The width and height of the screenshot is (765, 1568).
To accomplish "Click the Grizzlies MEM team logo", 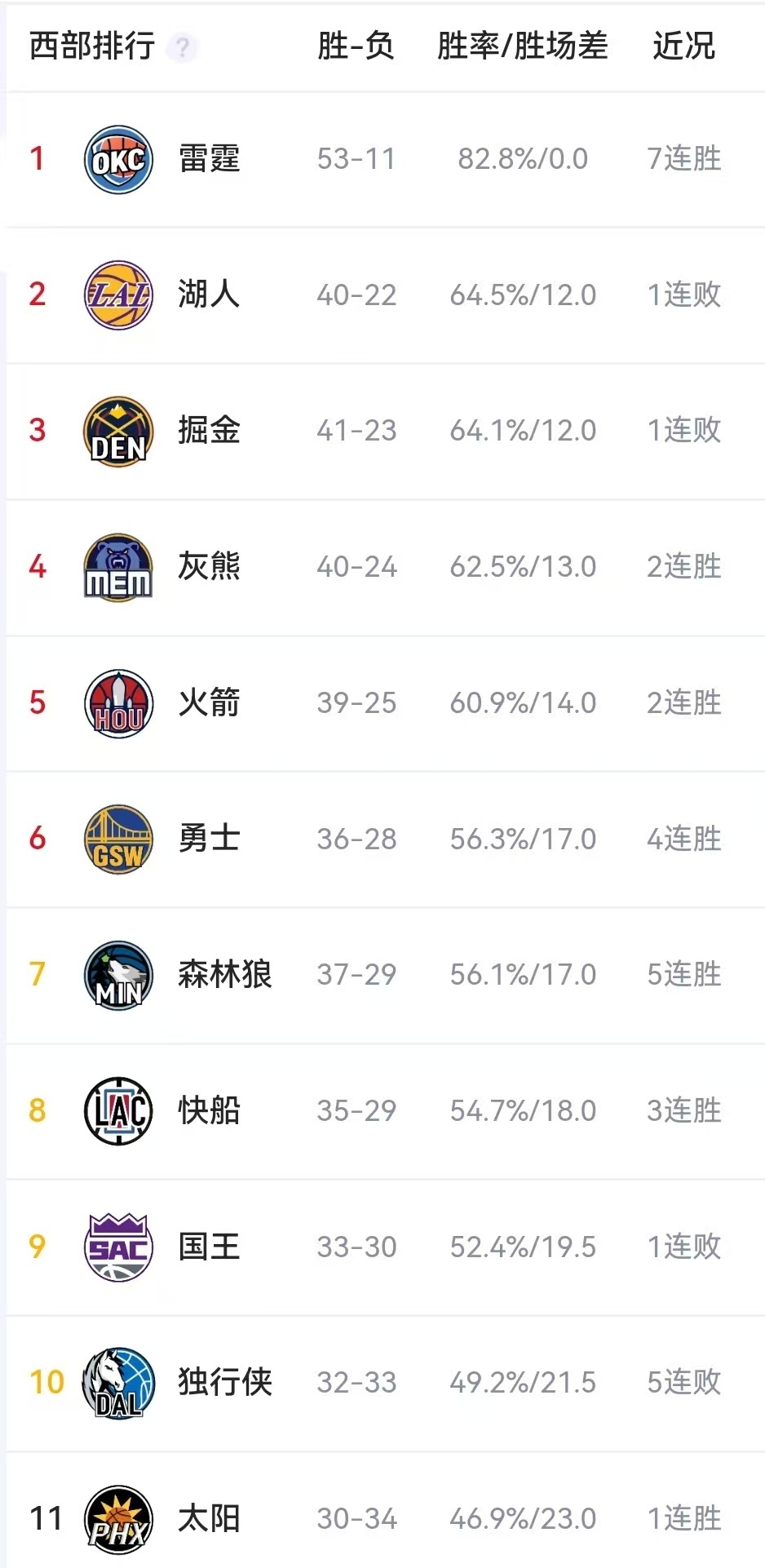I will tap(117, 567).
